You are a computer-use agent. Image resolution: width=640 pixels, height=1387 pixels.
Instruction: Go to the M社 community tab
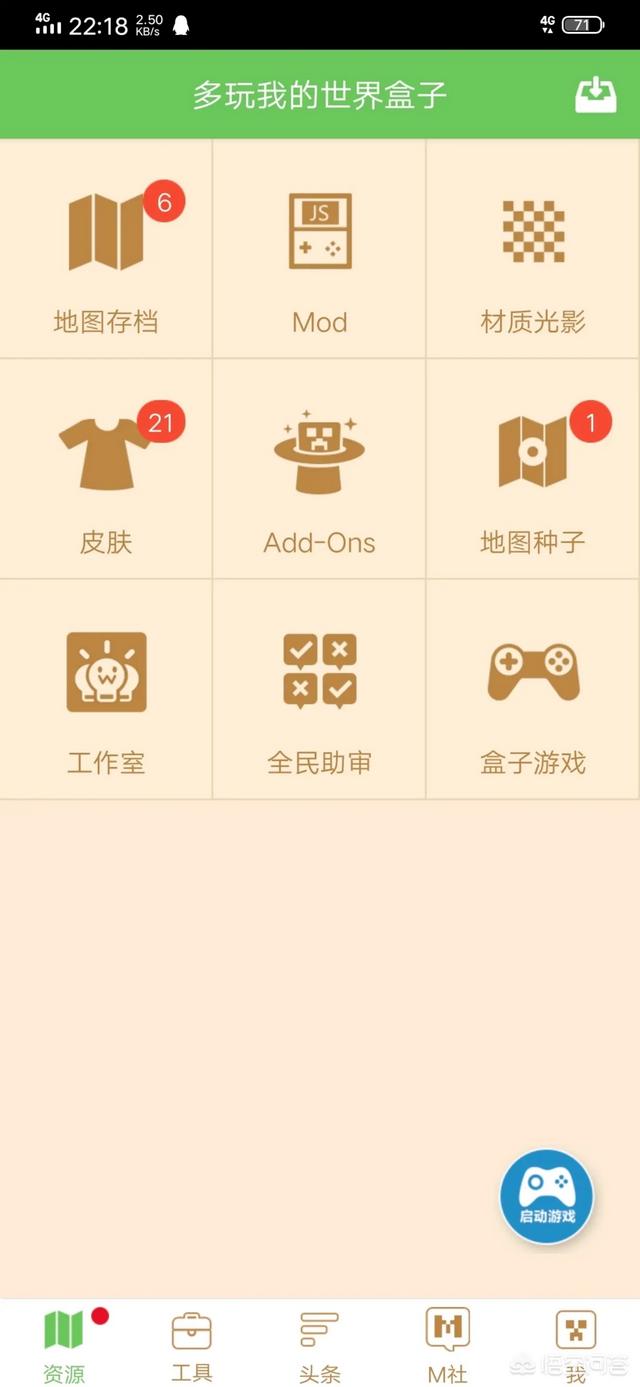coord(448,1344)
